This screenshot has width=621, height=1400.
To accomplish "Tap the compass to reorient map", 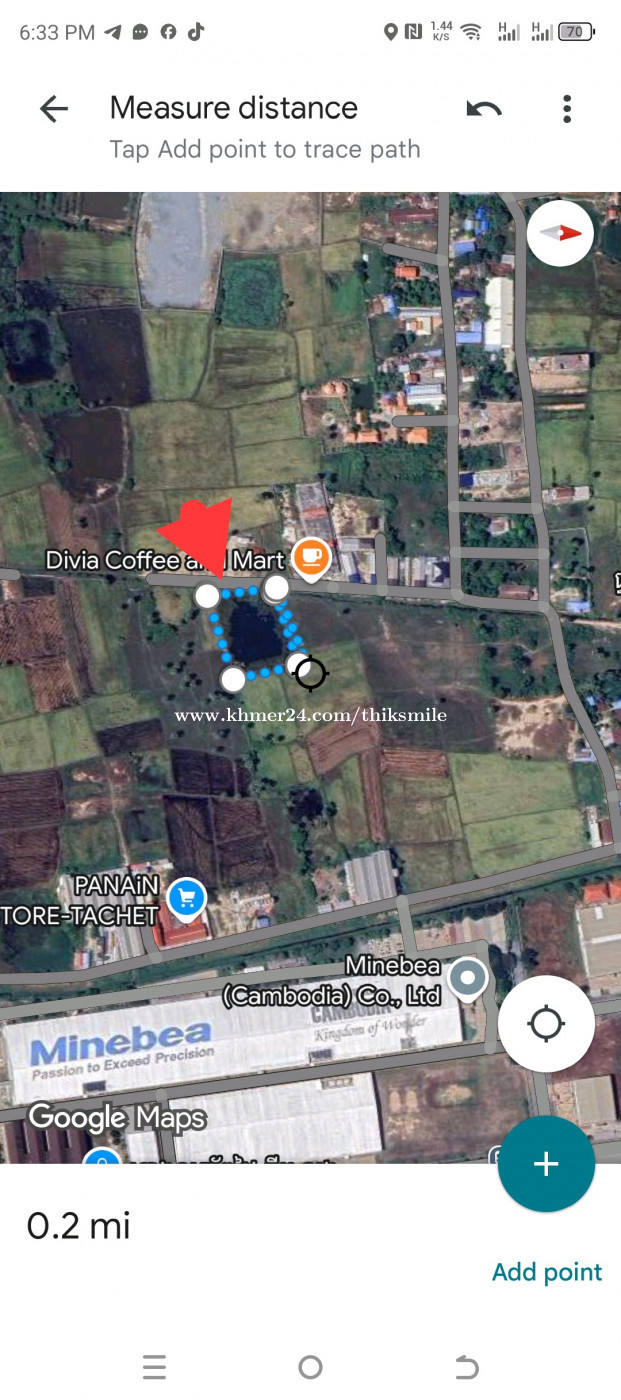I will tap(560, 233).
